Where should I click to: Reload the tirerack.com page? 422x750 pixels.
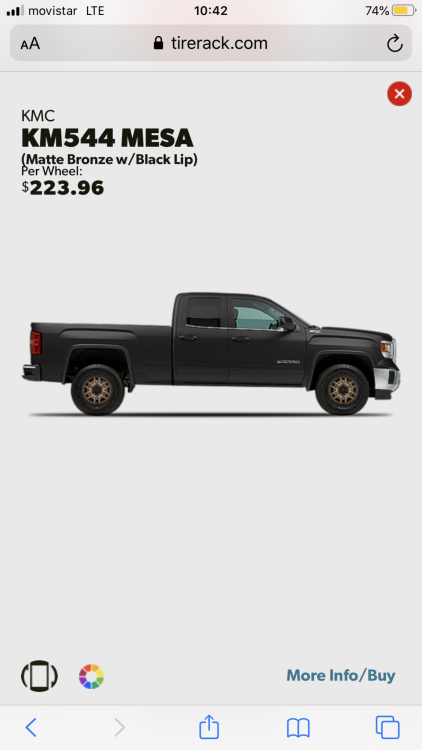pos(394,44)
